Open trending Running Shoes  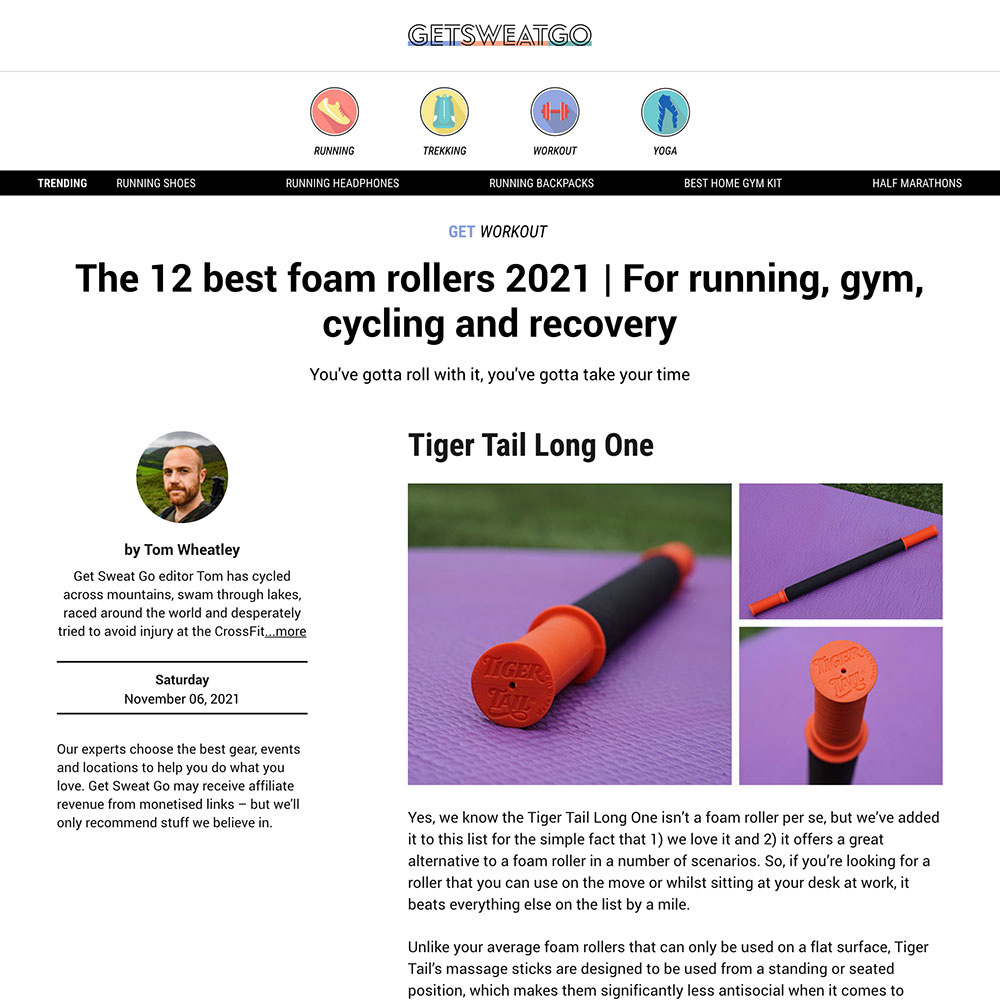point(156,183)
